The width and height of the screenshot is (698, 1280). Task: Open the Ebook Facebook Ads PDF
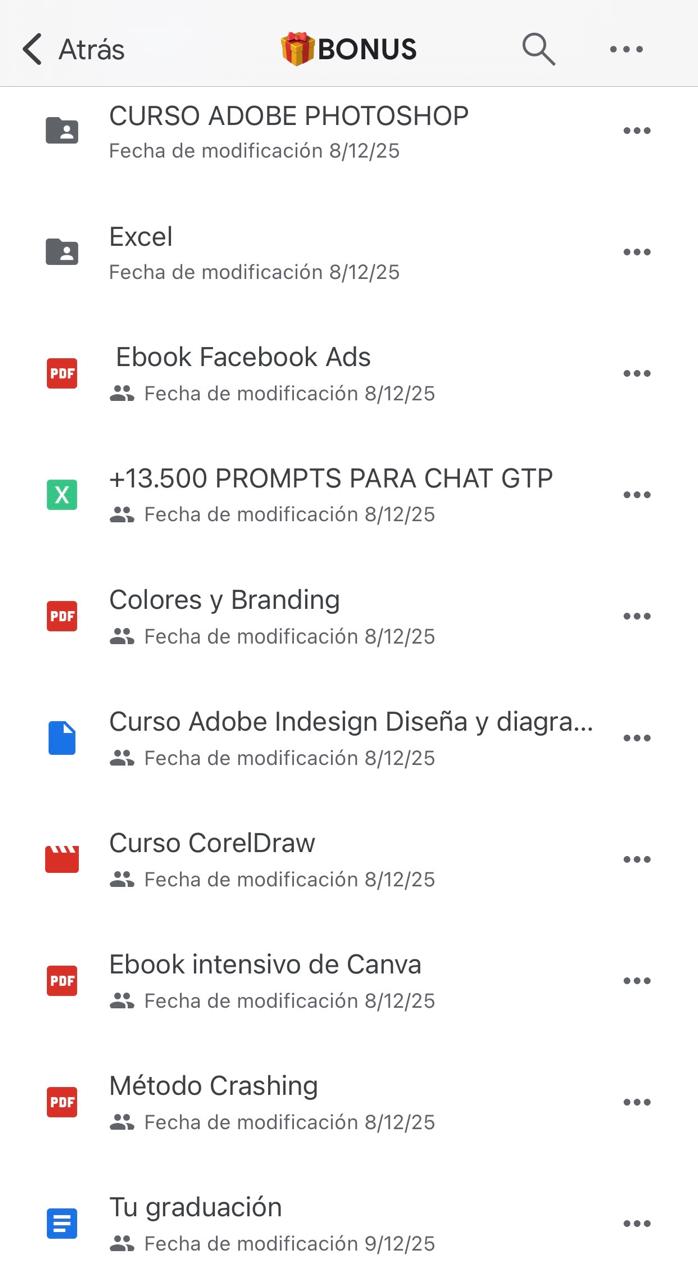click(243, 373)
